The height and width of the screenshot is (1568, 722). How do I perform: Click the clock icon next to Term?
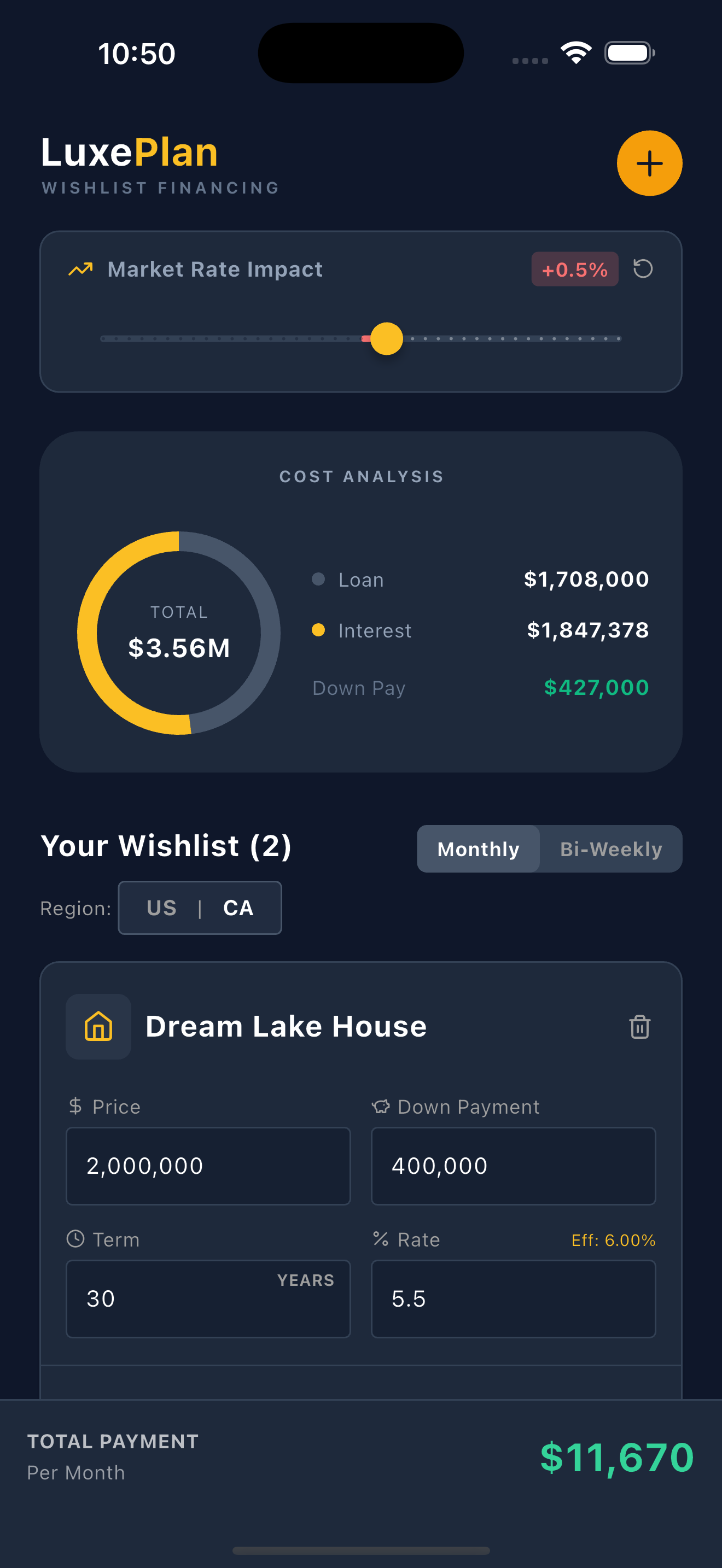pos(75,1239)
